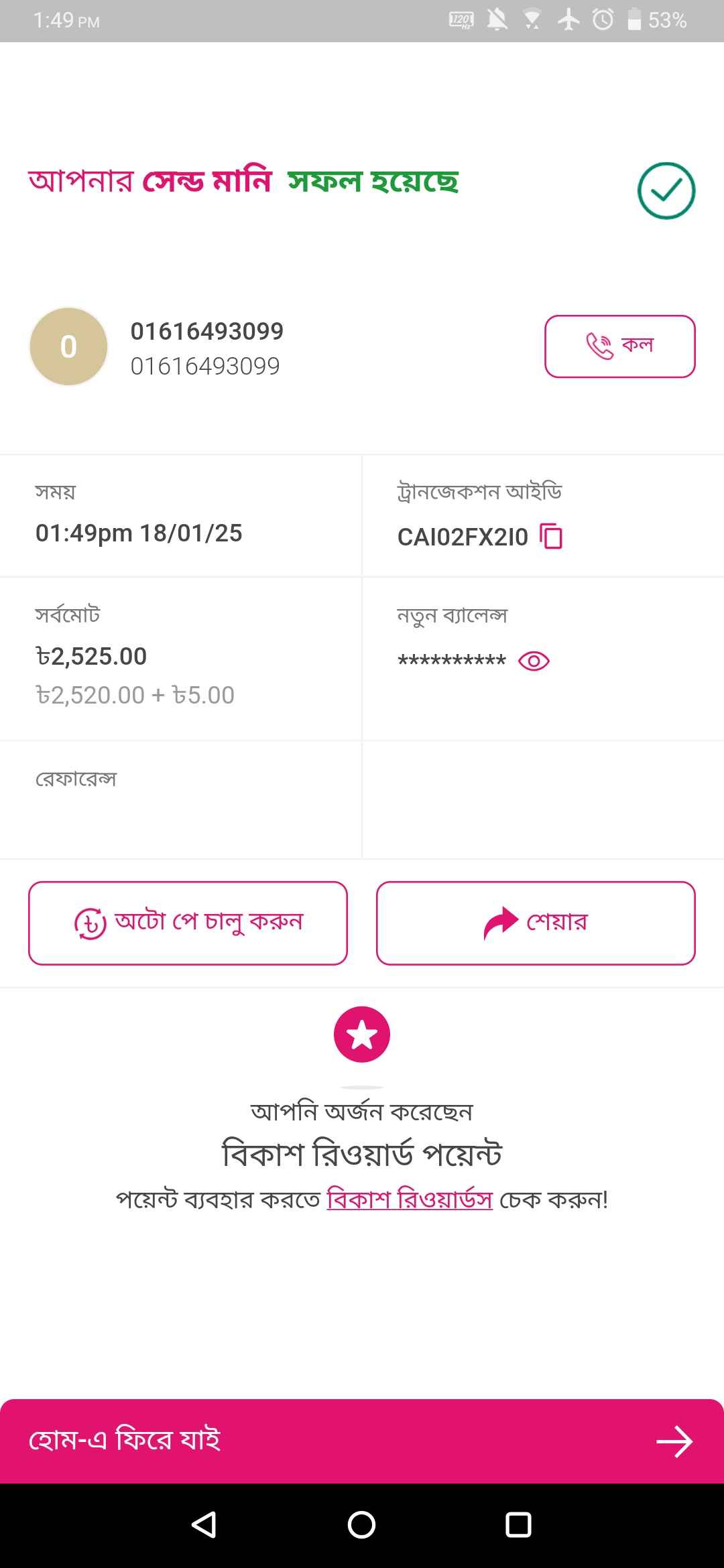
Task: Tap the system back button
Action: coord(204,1525)
